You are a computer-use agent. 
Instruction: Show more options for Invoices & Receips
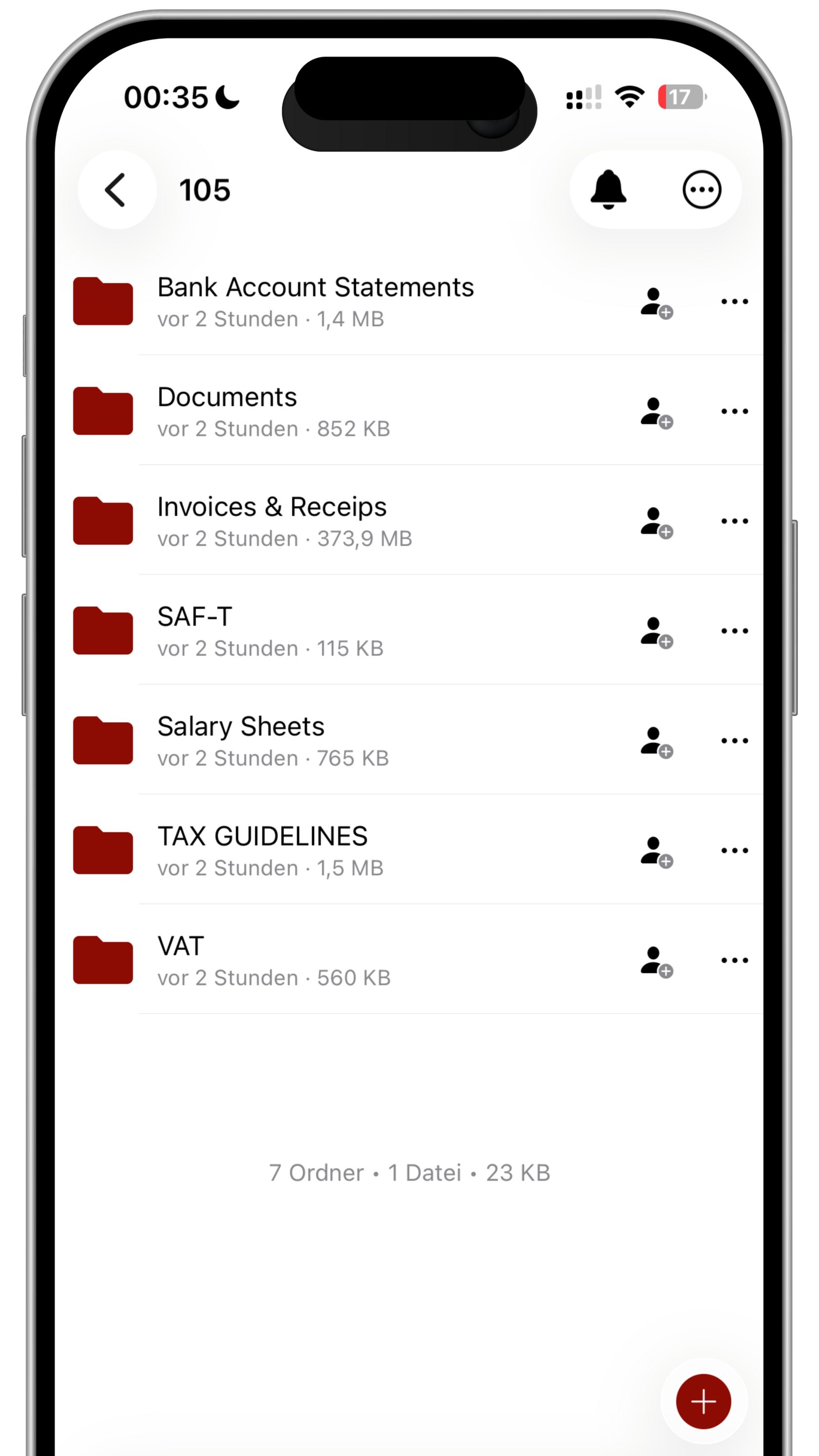(734, 521)
